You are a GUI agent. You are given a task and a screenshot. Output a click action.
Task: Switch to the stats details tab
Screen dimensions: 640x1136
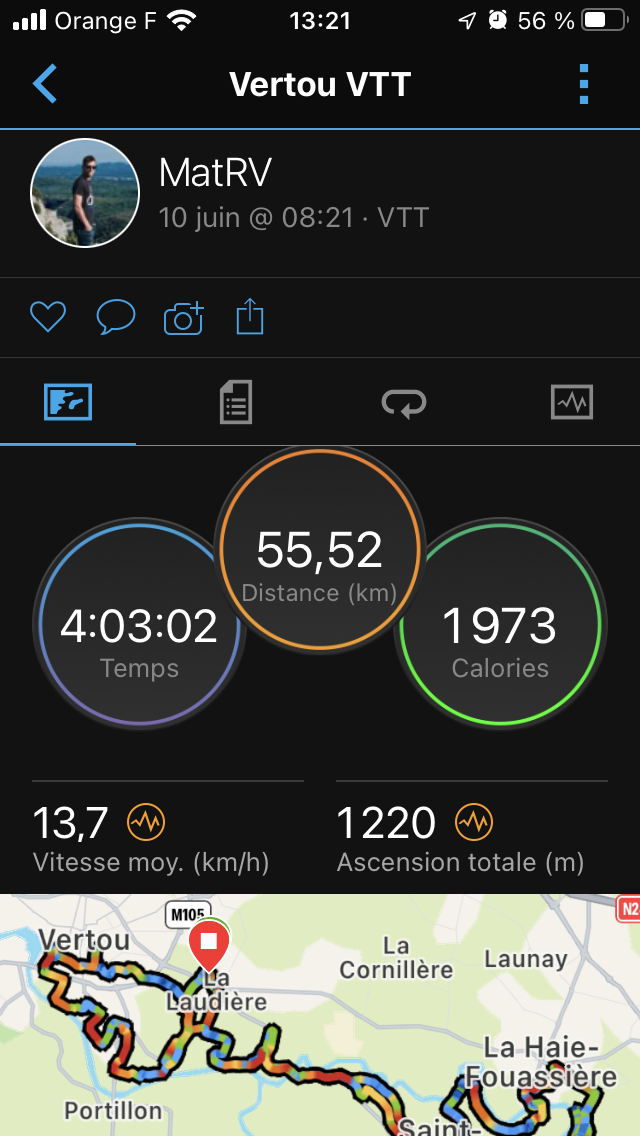[x=236, y=403]
